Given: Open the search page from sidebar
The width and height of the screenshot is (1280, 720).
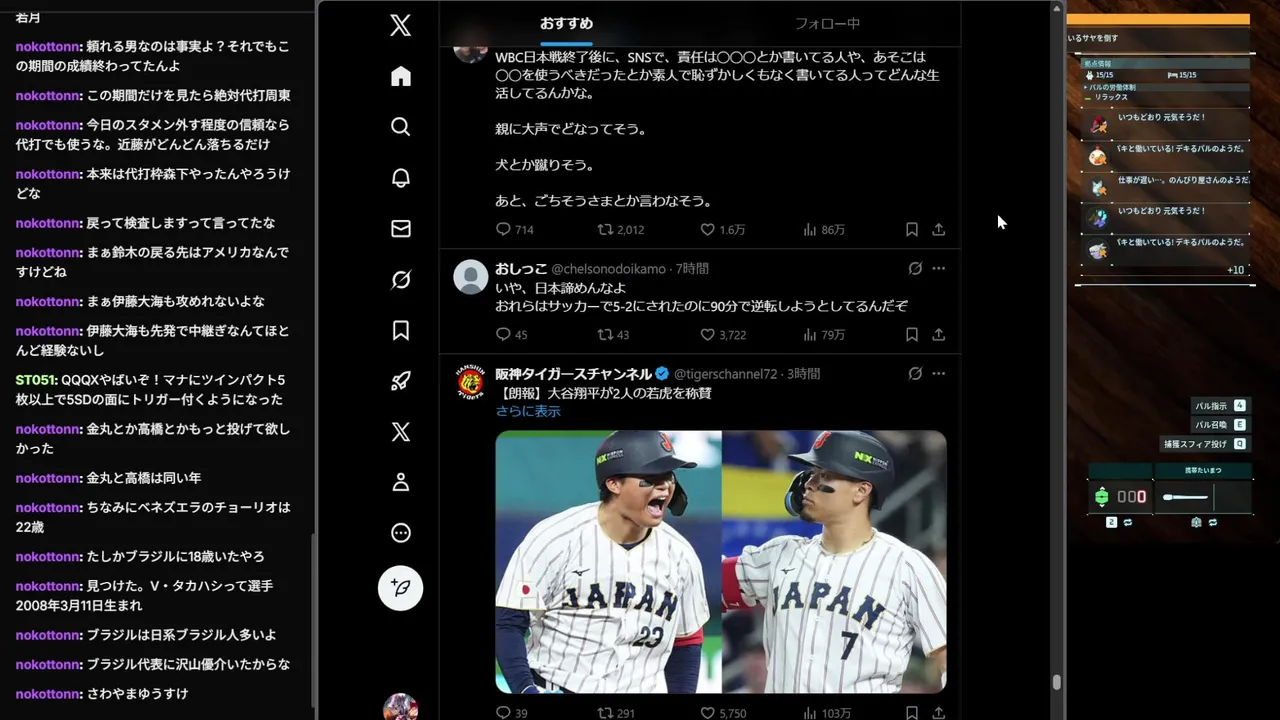Looking at the screenshot, I should pyautogui.click(x=401, y=127).
